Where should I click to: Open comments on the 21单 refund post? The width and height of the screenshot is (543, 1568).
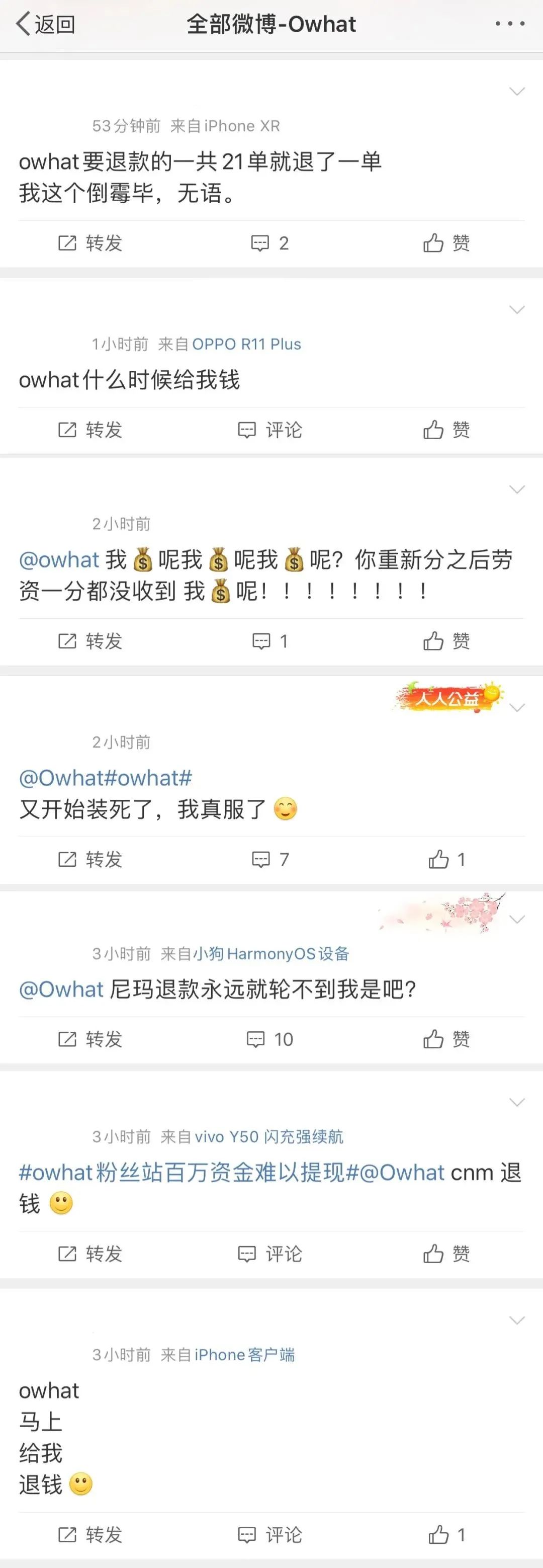pyautogui.click(x=270, y=243)
